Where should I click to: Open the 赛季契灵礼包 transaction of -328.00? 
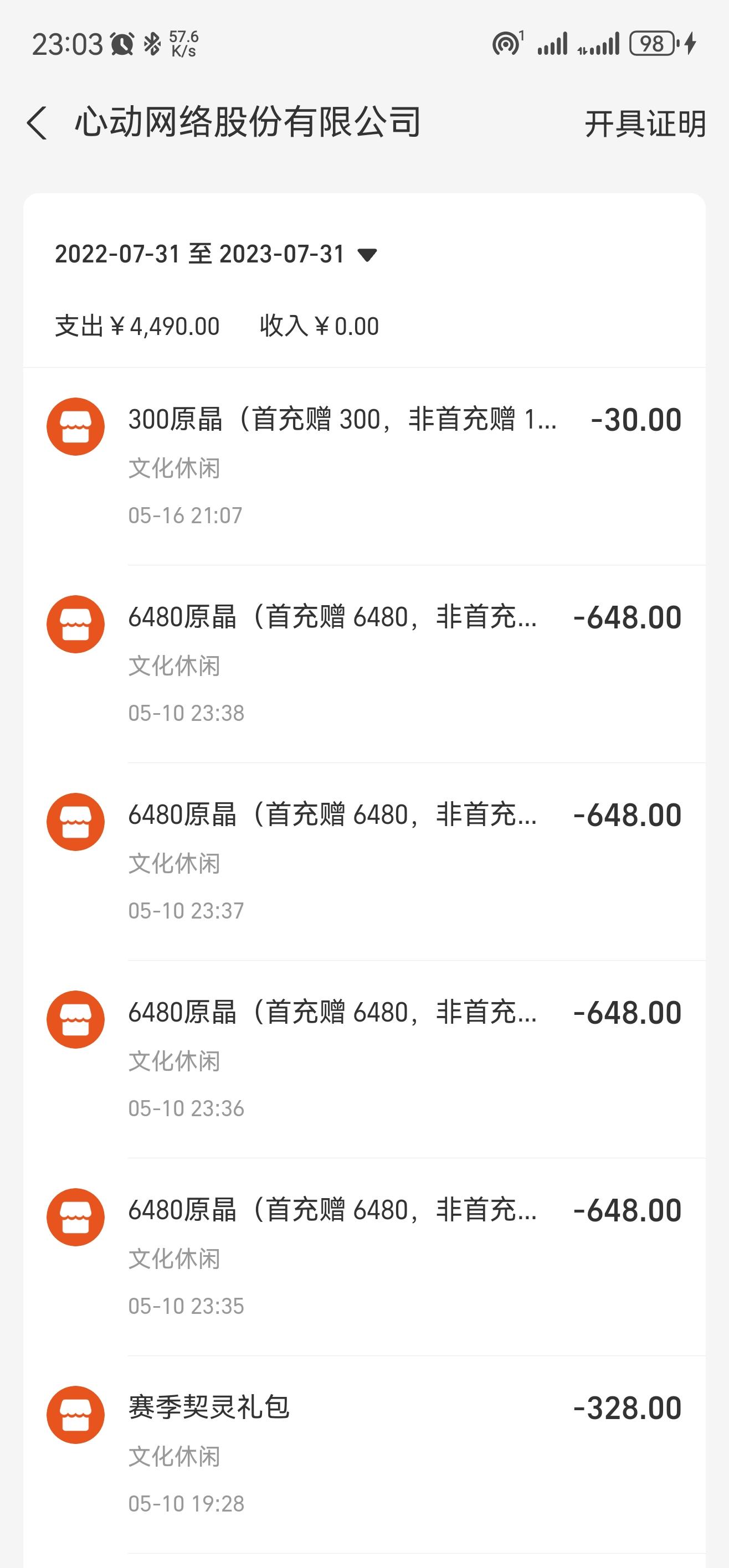click(x=364, y=1456)
